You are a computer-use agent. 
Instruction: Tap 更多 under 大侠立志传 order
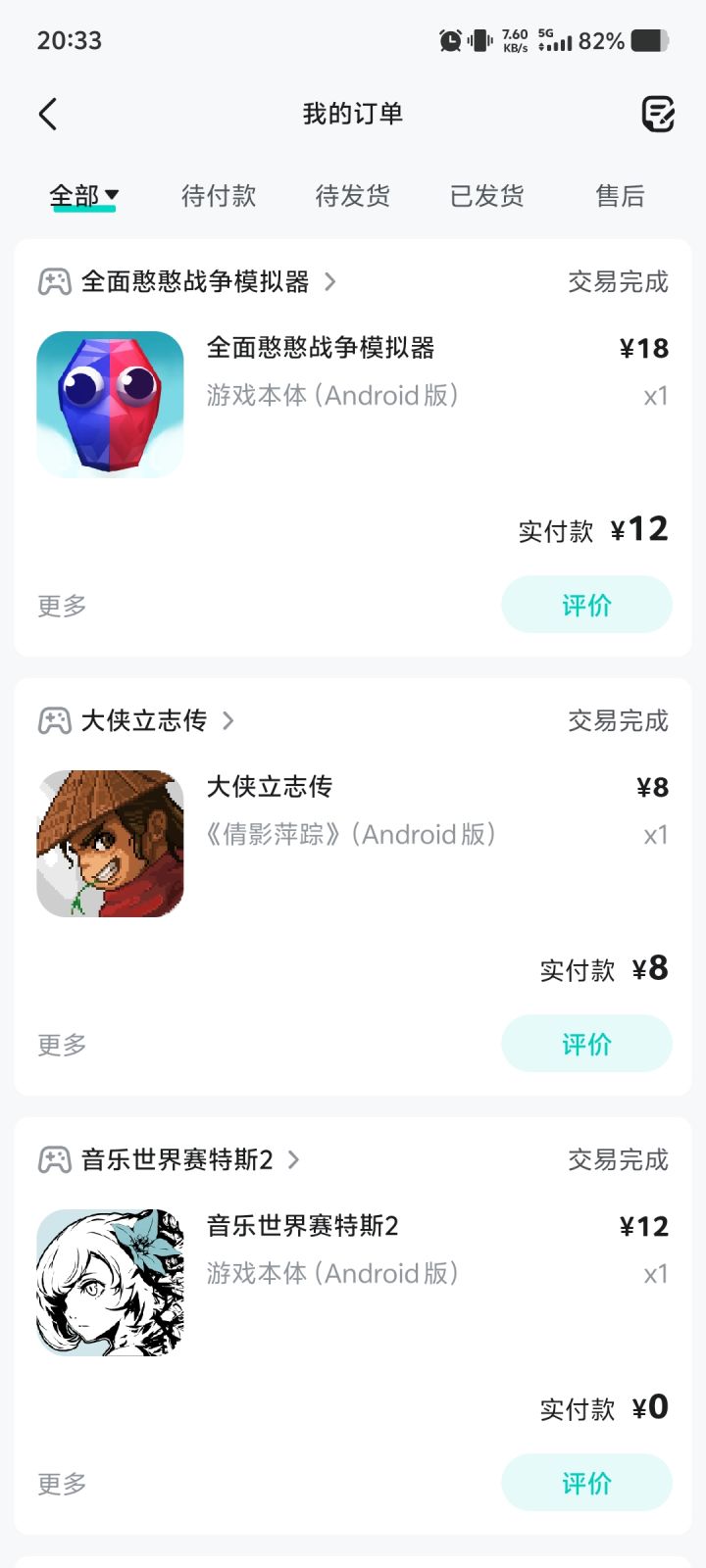pyautogui.click(x=62, y=1045)
